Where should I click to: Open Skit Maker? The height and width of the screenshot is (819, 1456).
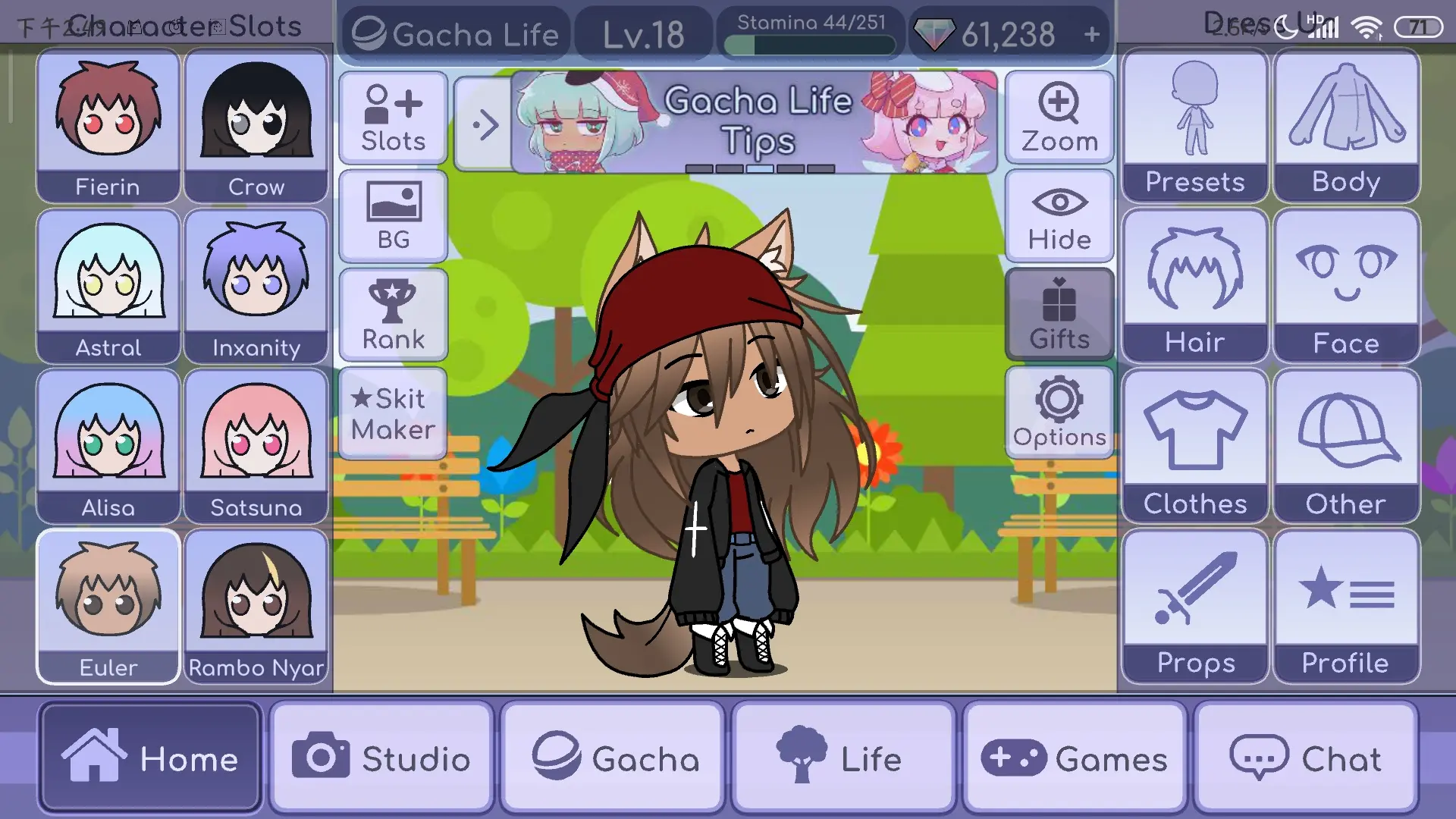(393, 414)
